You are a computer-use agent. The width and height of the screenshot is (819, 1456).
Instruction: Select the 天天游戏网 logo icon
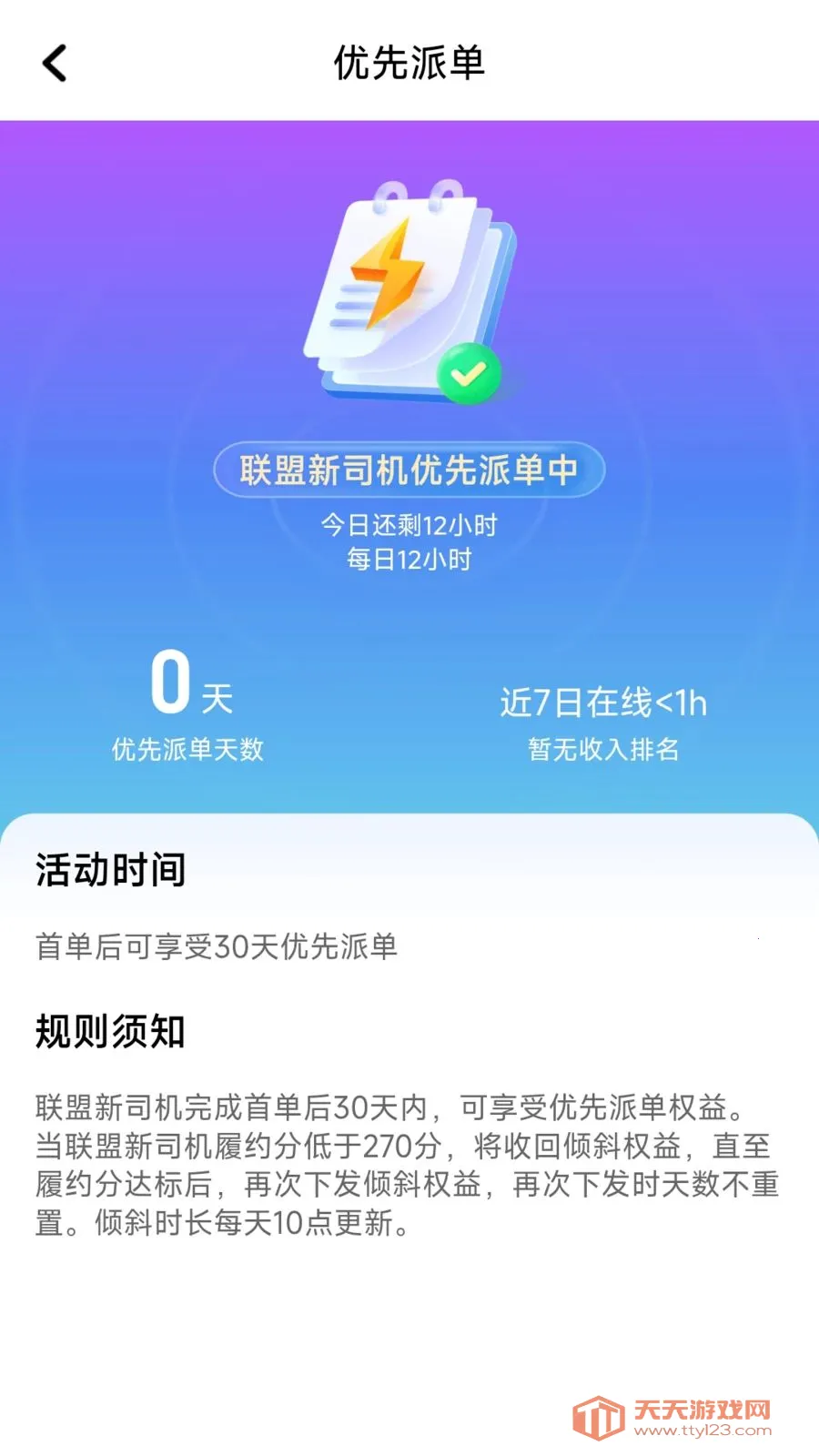(x=600, y=1418)
